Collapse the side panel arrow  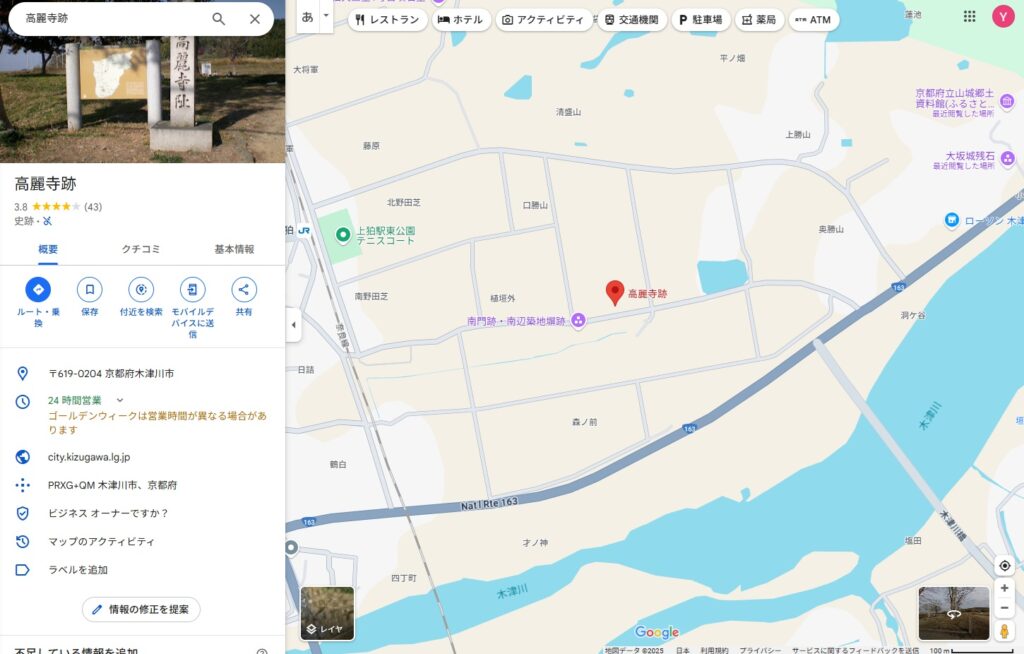(293, 325)
